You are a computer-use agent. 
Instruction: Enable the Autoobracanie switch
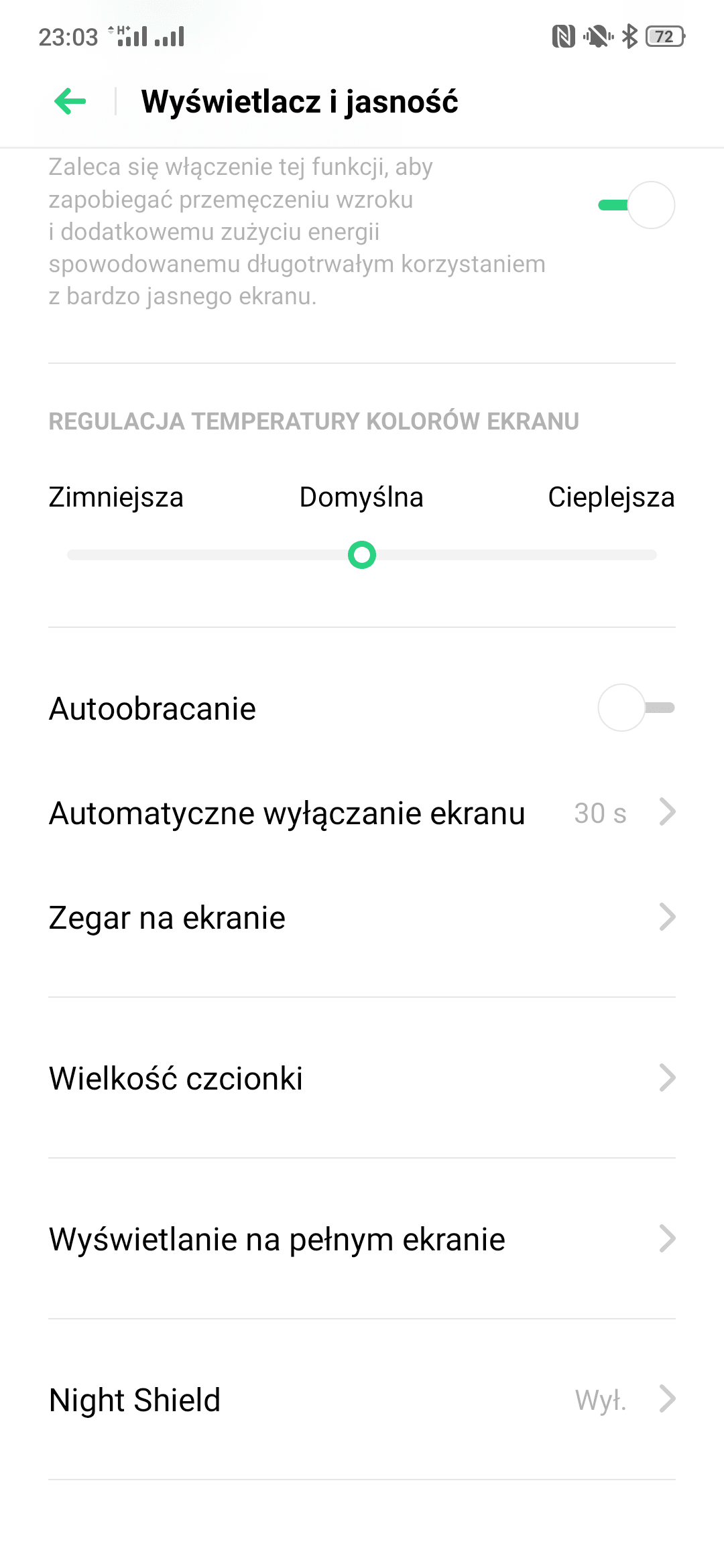click(x=636, y=708)
